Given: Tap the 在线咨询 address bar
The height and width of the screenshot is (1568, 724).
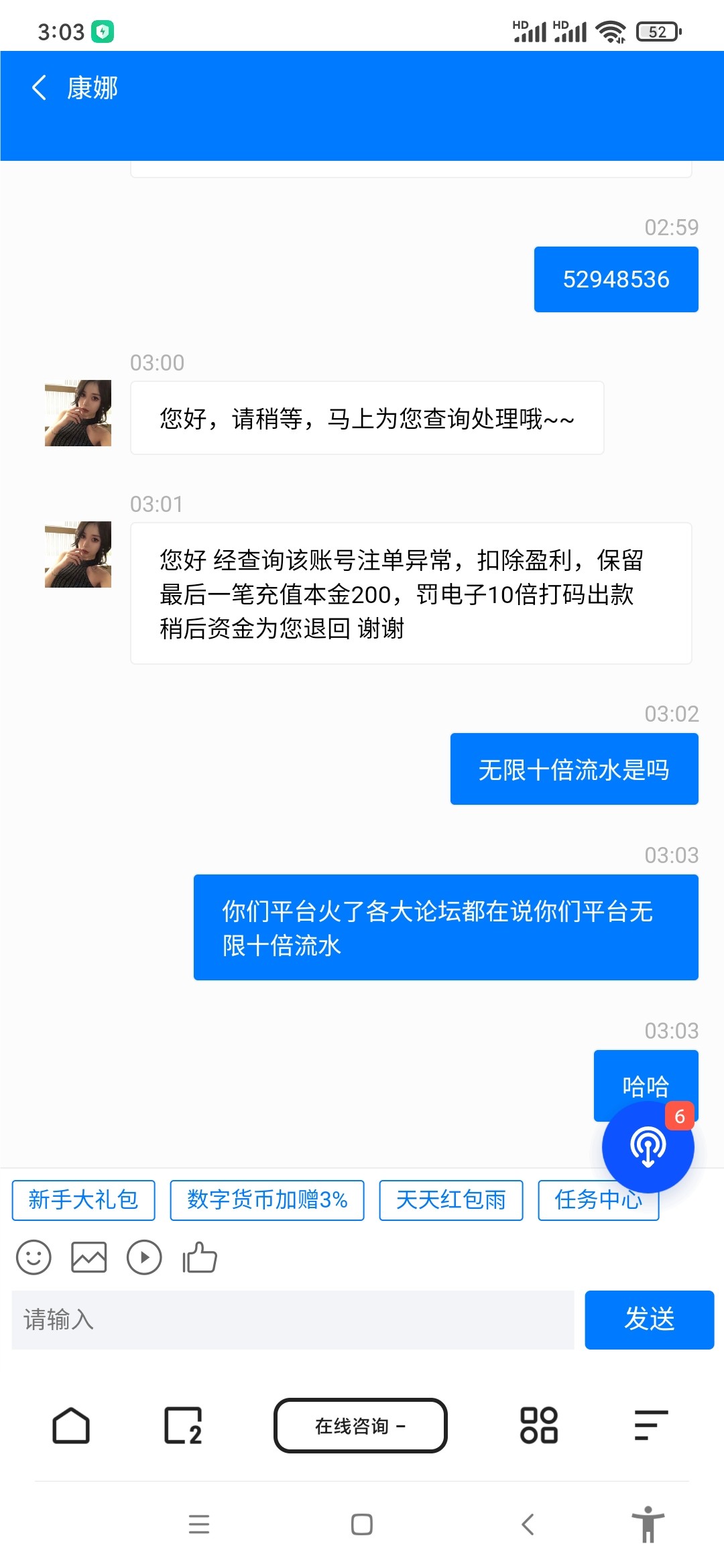Looking at the screenshot, I should [360, 1425].
